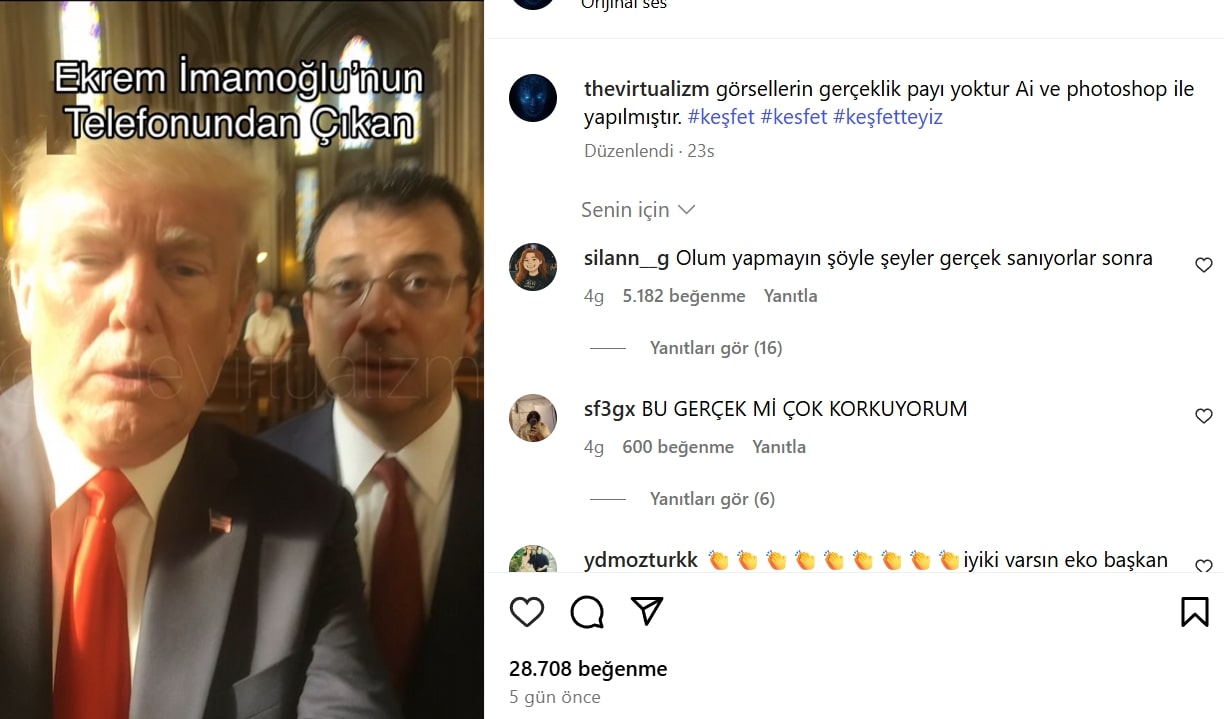View 6 replies under sf3gx's comment
1224x719 pixels.
coord(711,499)
